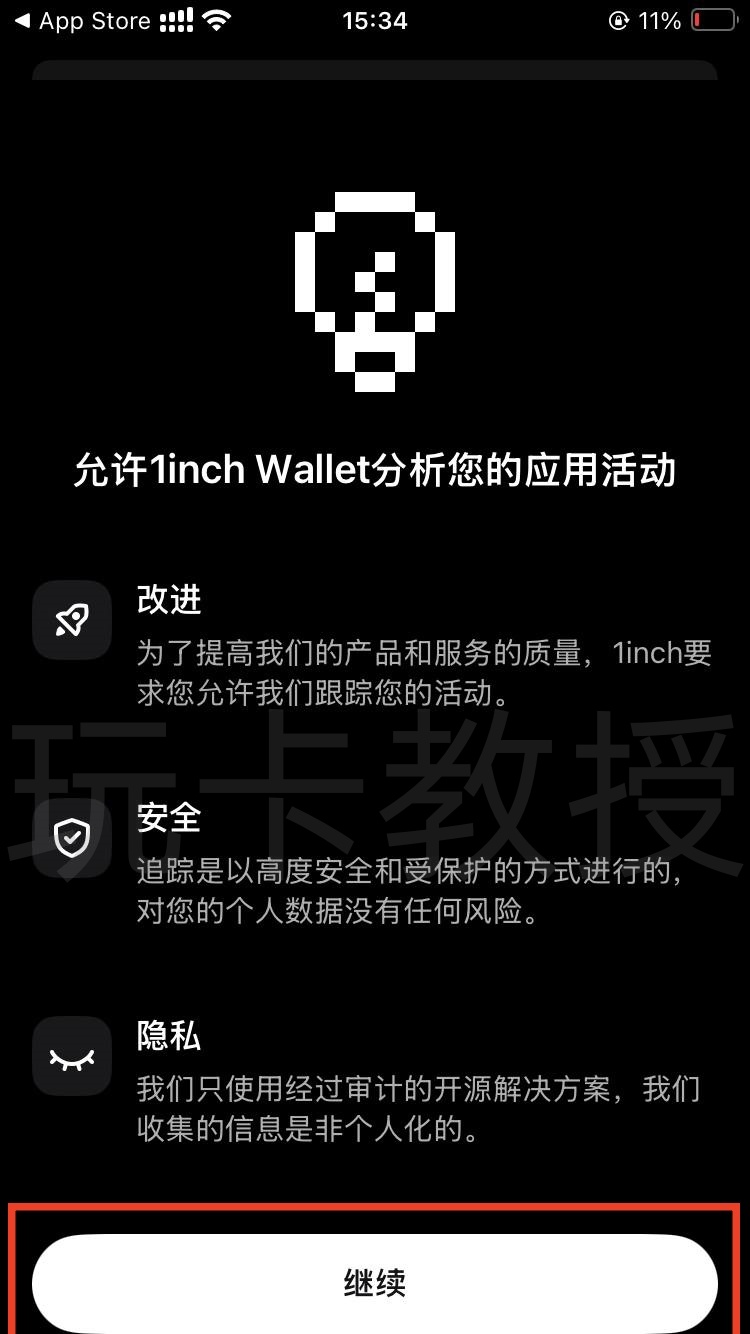The image size is (750, 1334).
Task: Tap the closed-eye icon beside 隐私
Action: point(71,1056)
